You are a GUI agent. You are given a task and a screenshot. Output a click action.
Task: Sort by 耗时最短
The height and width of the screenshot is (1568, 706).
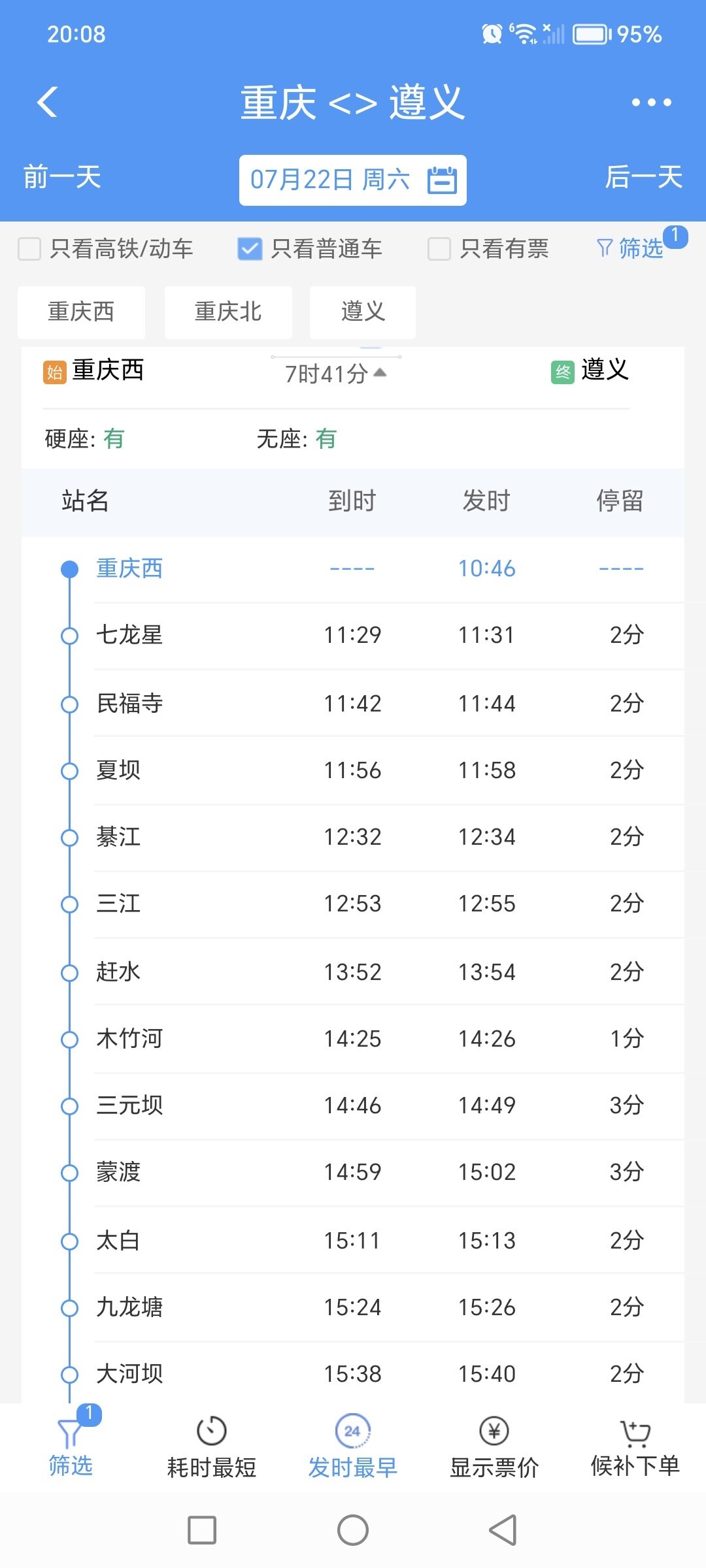click(211, 1447)
